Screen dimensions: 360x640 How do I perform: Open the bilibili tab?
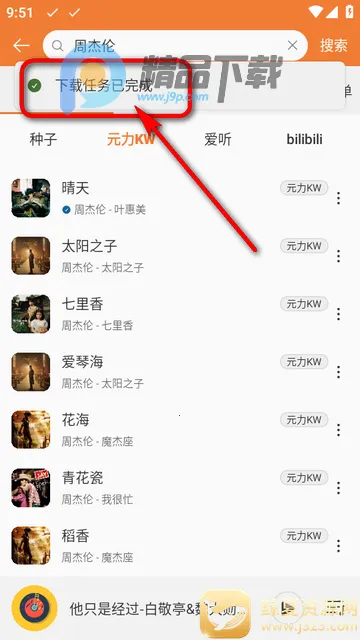point(304,140)
